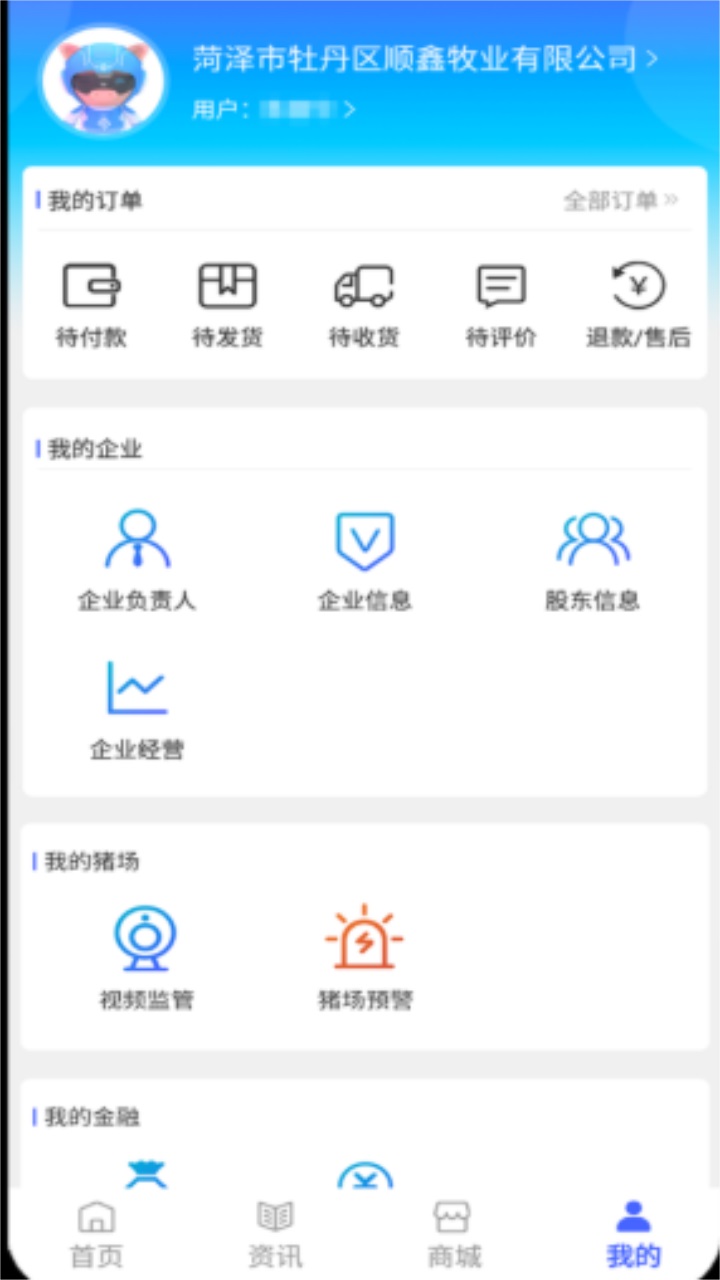Image resolution: width=720 pixels, height=1280 pixels.
Task: Go to 退款/售后
Action: [638, 304]
